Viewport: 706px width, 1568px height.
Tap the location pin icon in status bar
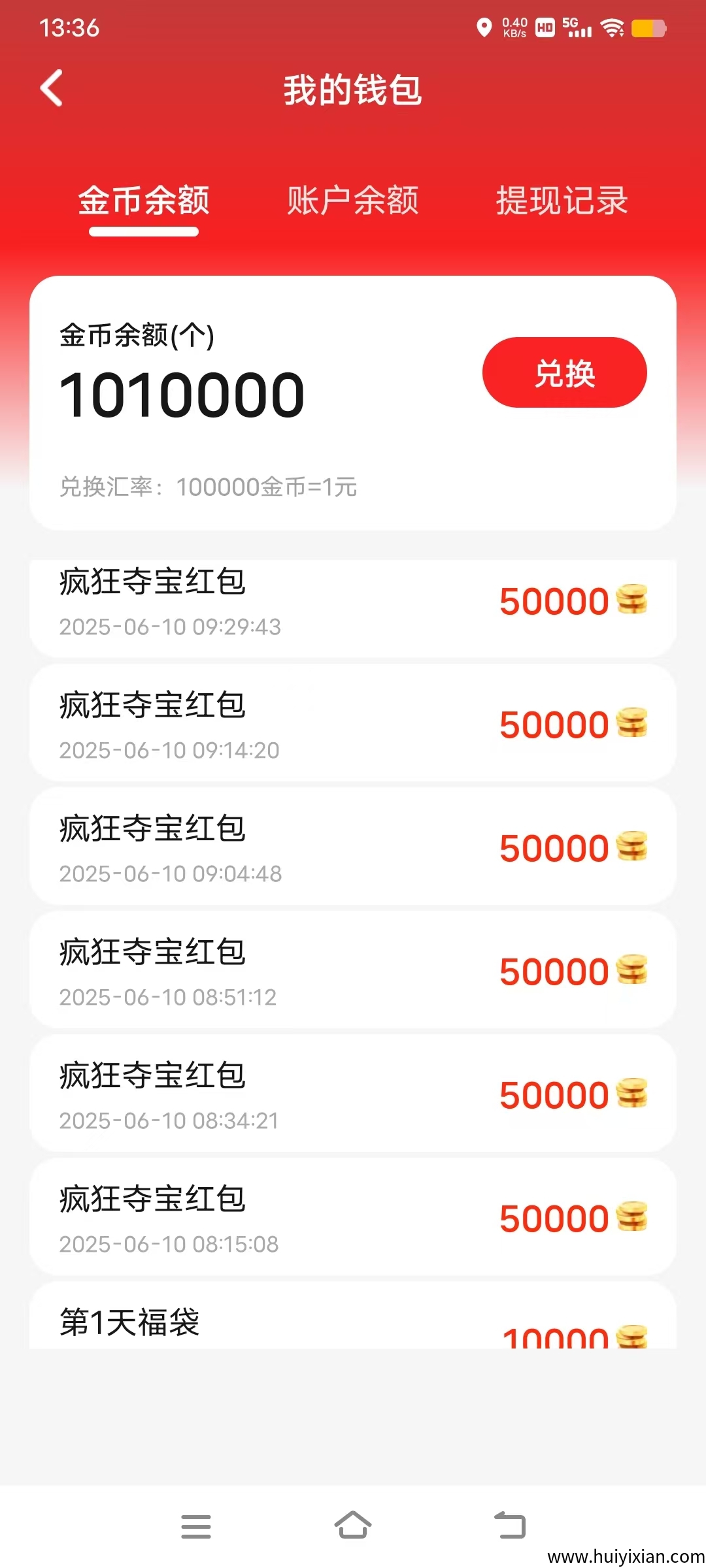[484, 27]
